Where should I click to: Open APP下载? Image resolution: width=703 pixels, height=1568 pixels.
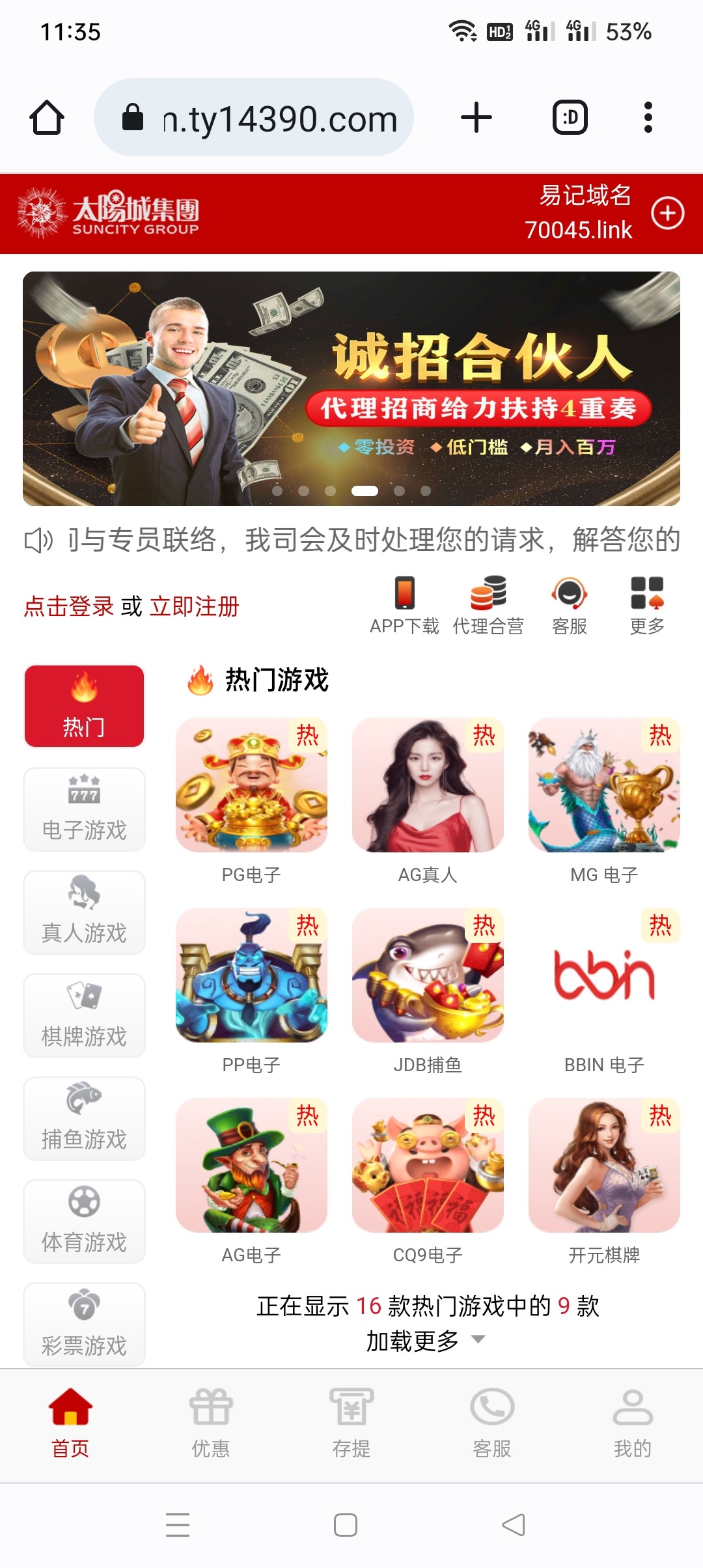[404, 606]
